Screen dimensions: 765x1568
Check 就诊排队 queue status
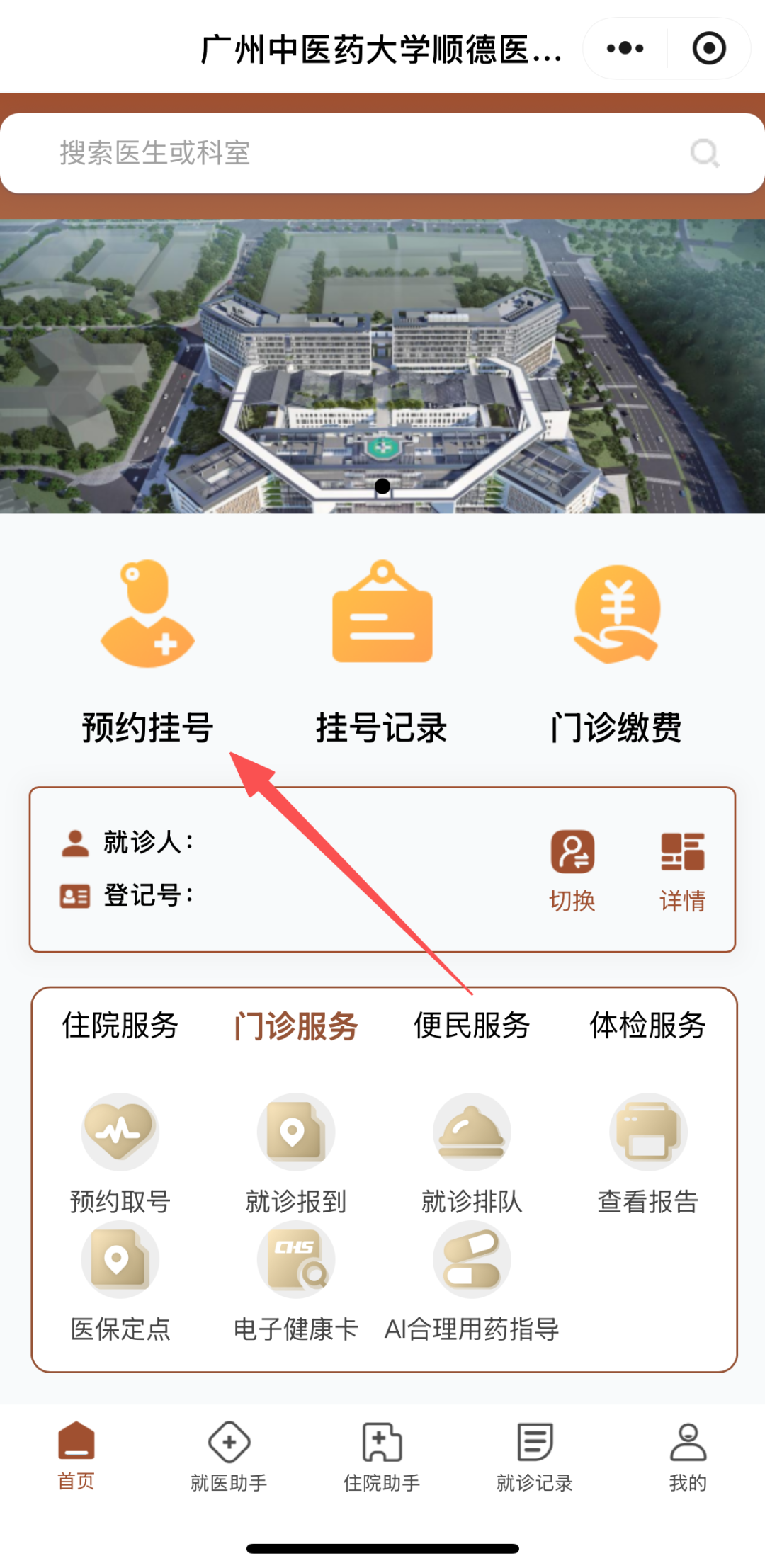[x=472, y=1153]
